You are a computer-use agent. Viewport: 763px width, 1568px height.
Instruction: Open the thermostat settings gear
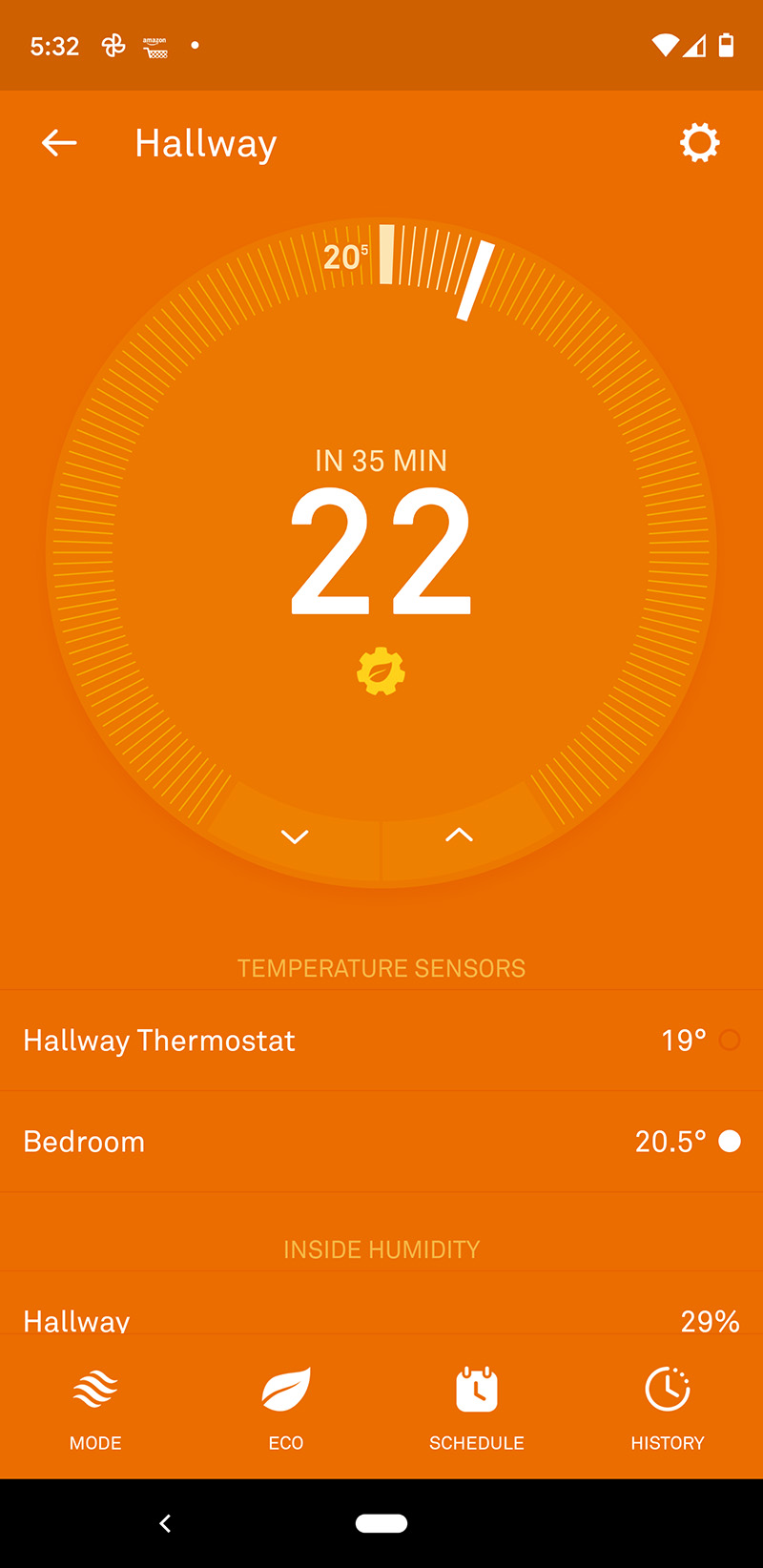pos(699,143)
